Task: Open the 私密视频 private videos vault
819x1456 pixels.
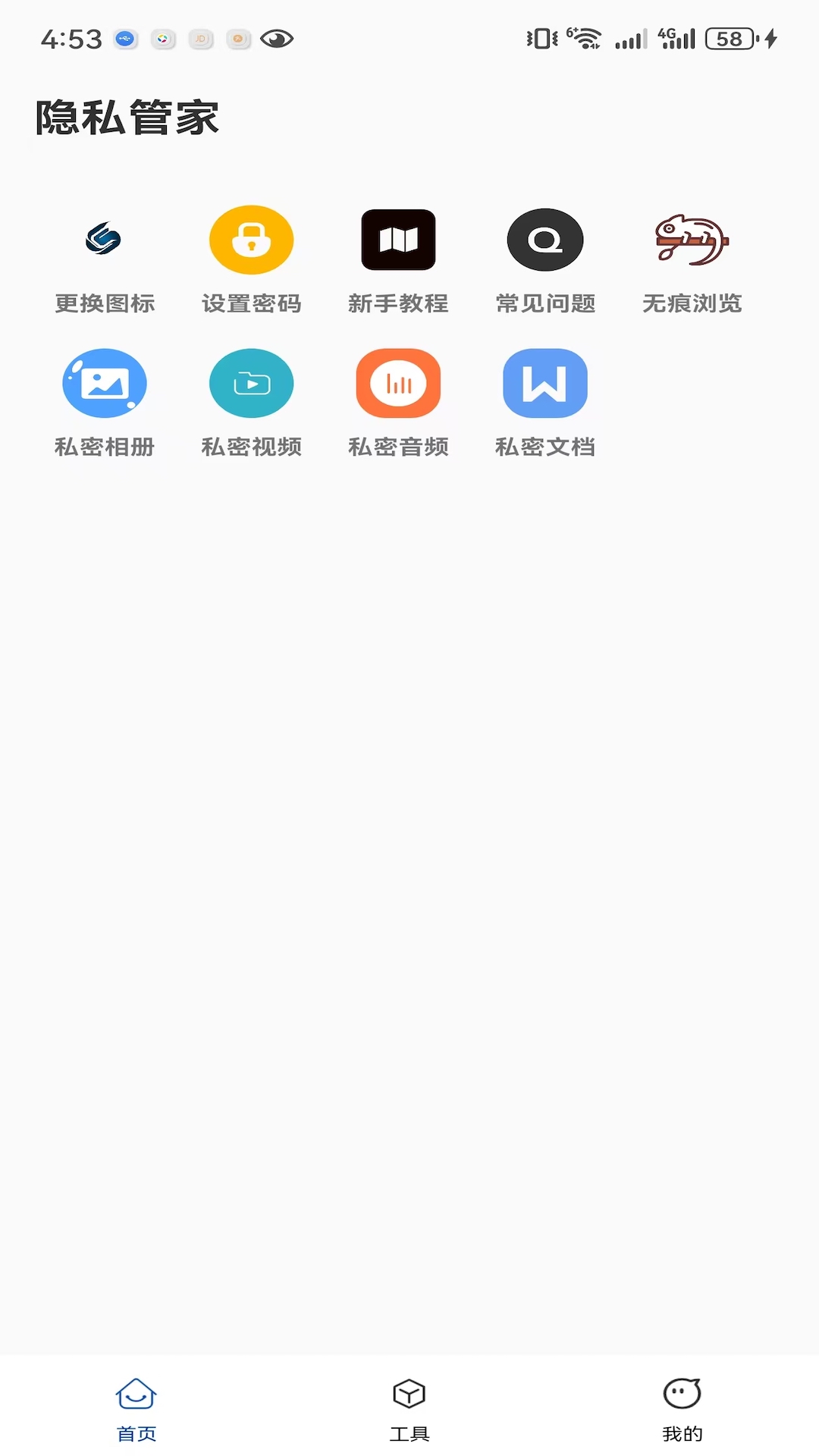Action: pyautogui.click(x=252, y=402)
